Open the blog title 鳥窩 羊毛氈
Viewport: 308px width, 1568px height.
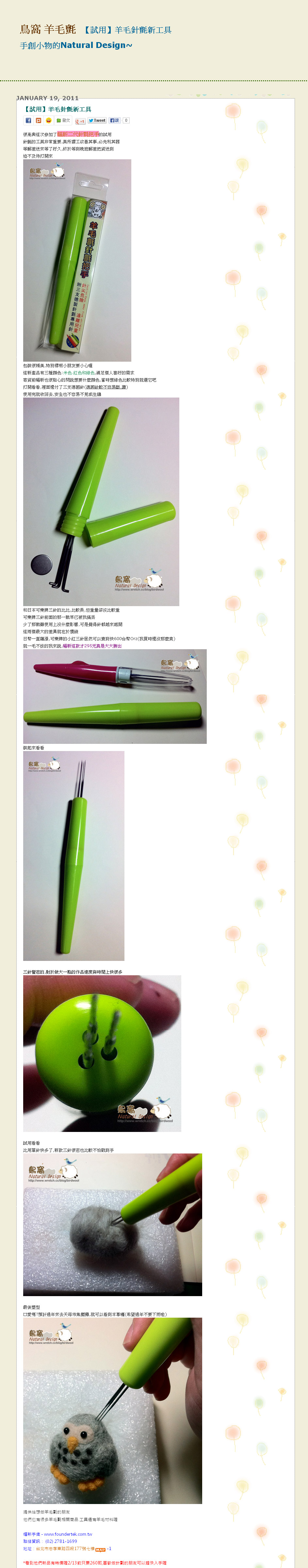pos(47,29)
